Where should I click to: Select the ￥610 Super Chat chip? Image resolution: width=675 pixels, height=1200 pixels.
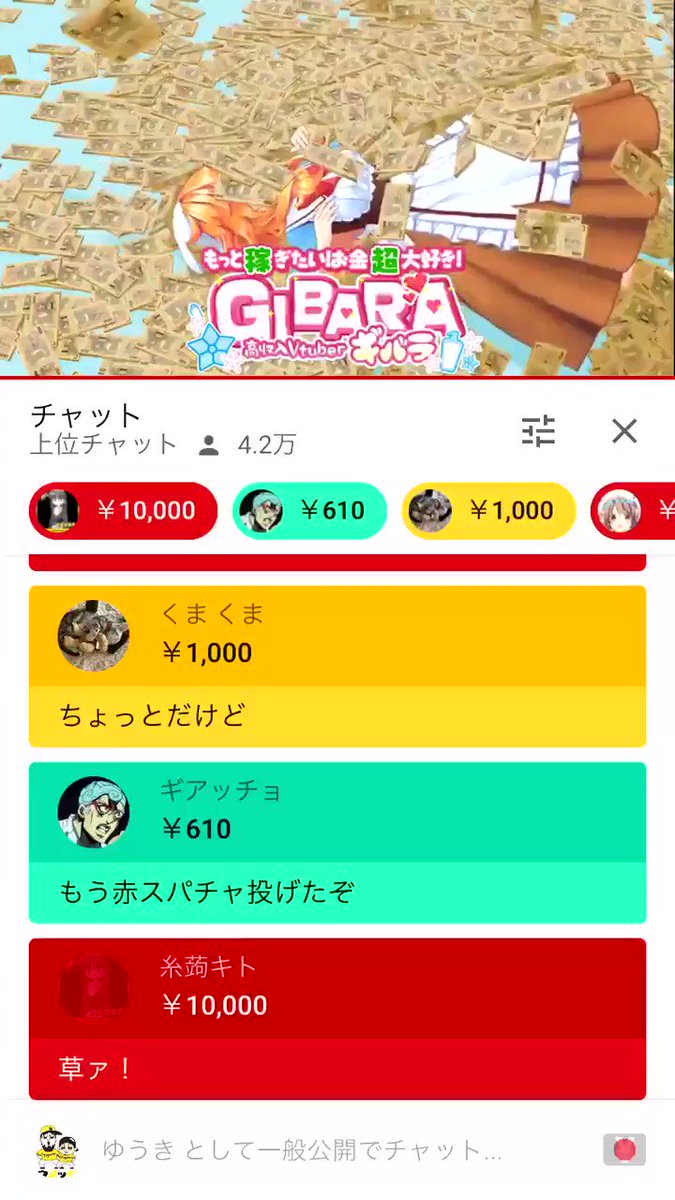pos(310,511)
